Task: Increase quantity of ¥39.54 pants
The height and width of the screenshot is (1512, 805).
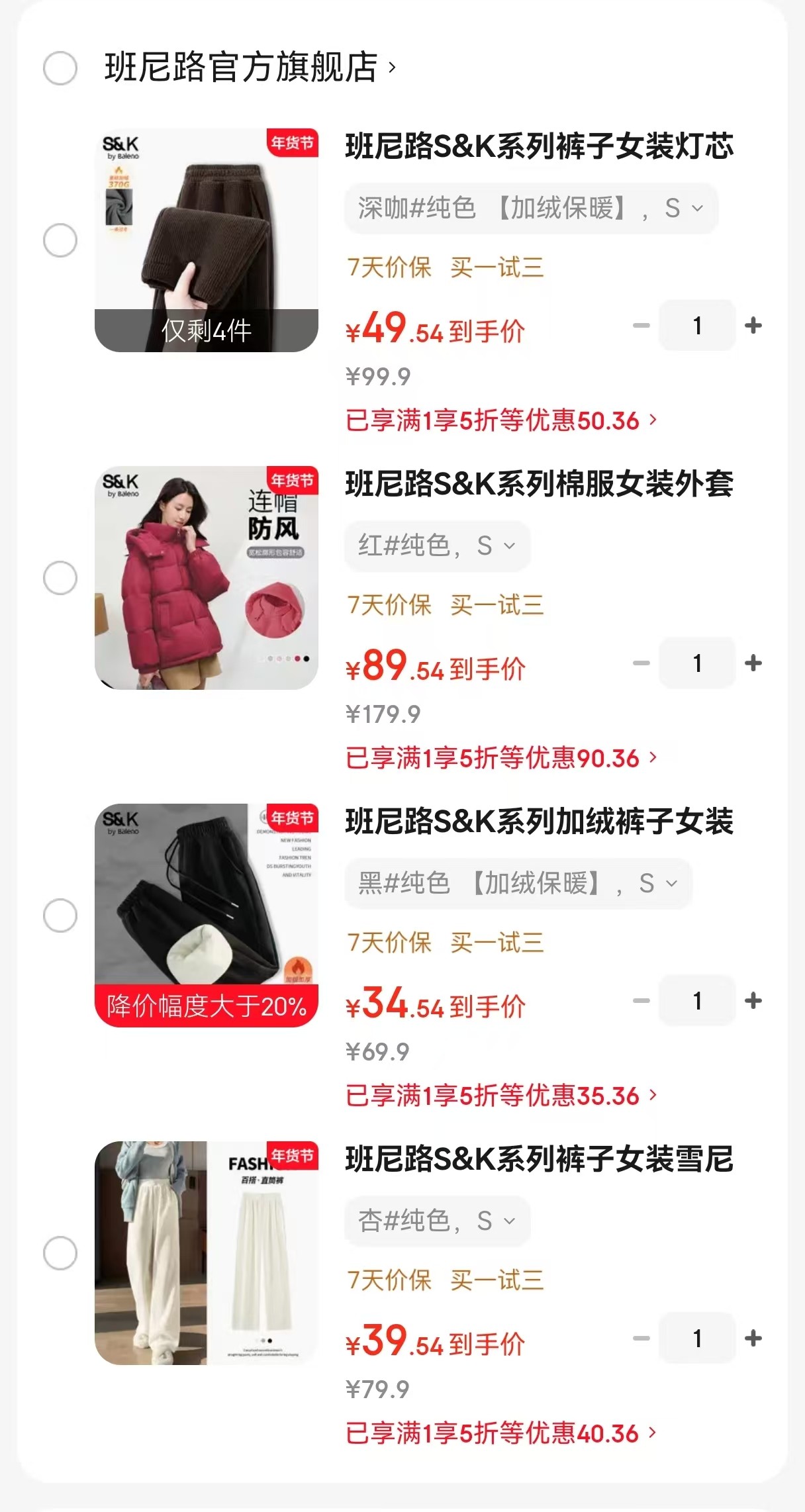Action: coord(753,1339)
